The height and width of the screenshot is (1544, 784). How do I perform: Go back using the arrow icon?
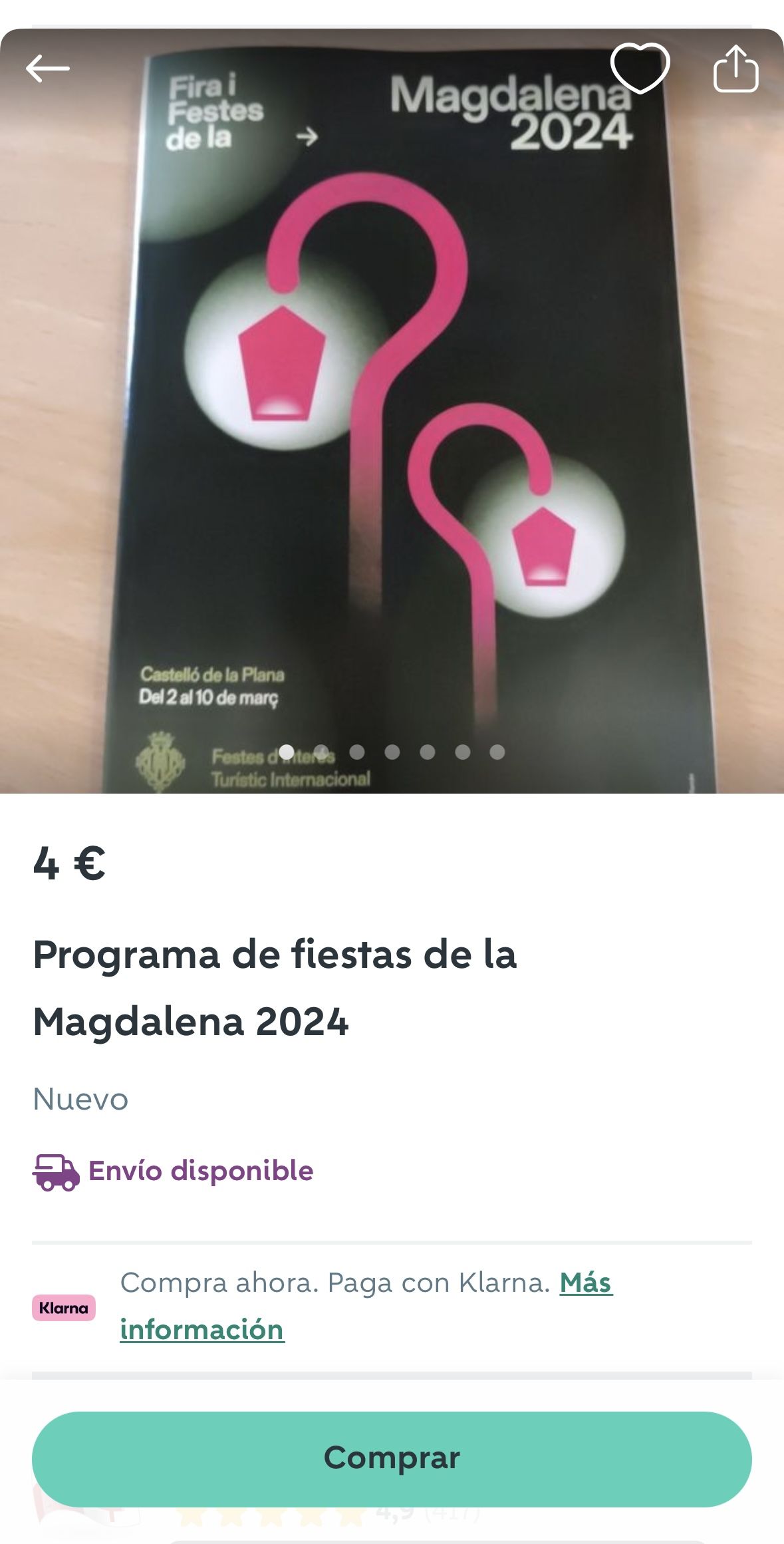[x=48, y=69]
